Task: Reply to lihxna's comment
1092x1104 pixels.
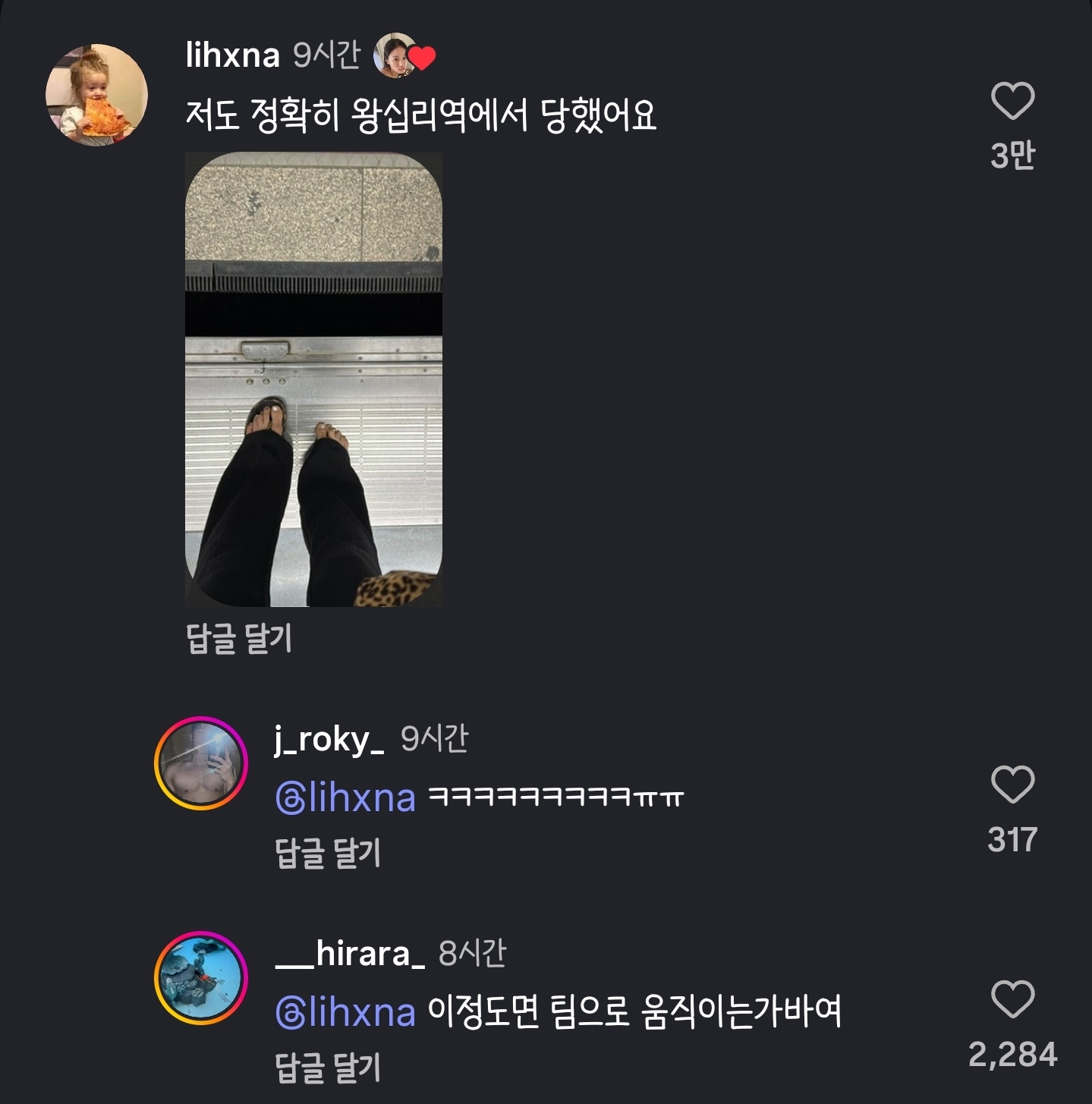Action: click(x=239, y=638)
